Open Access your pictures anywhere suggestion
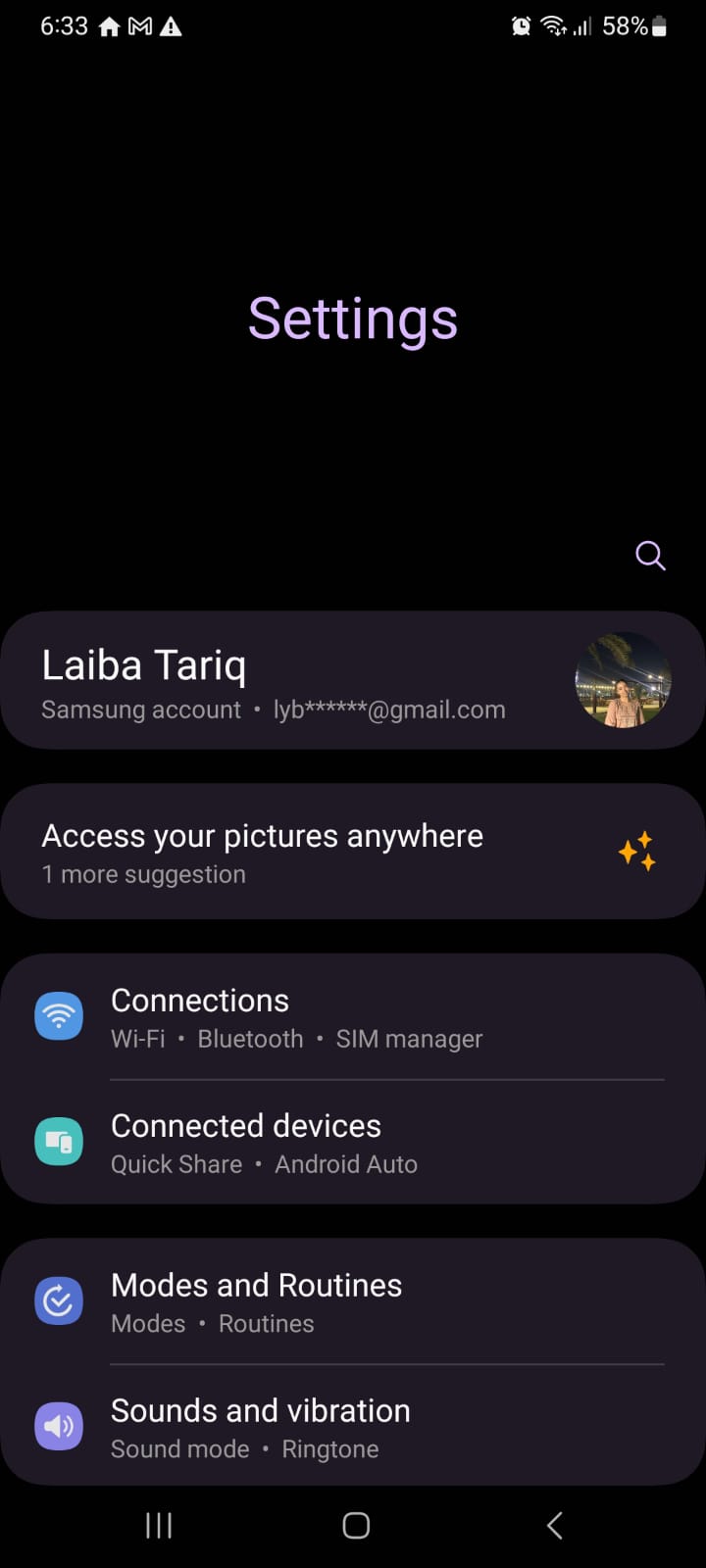 (x=353, y=852)
